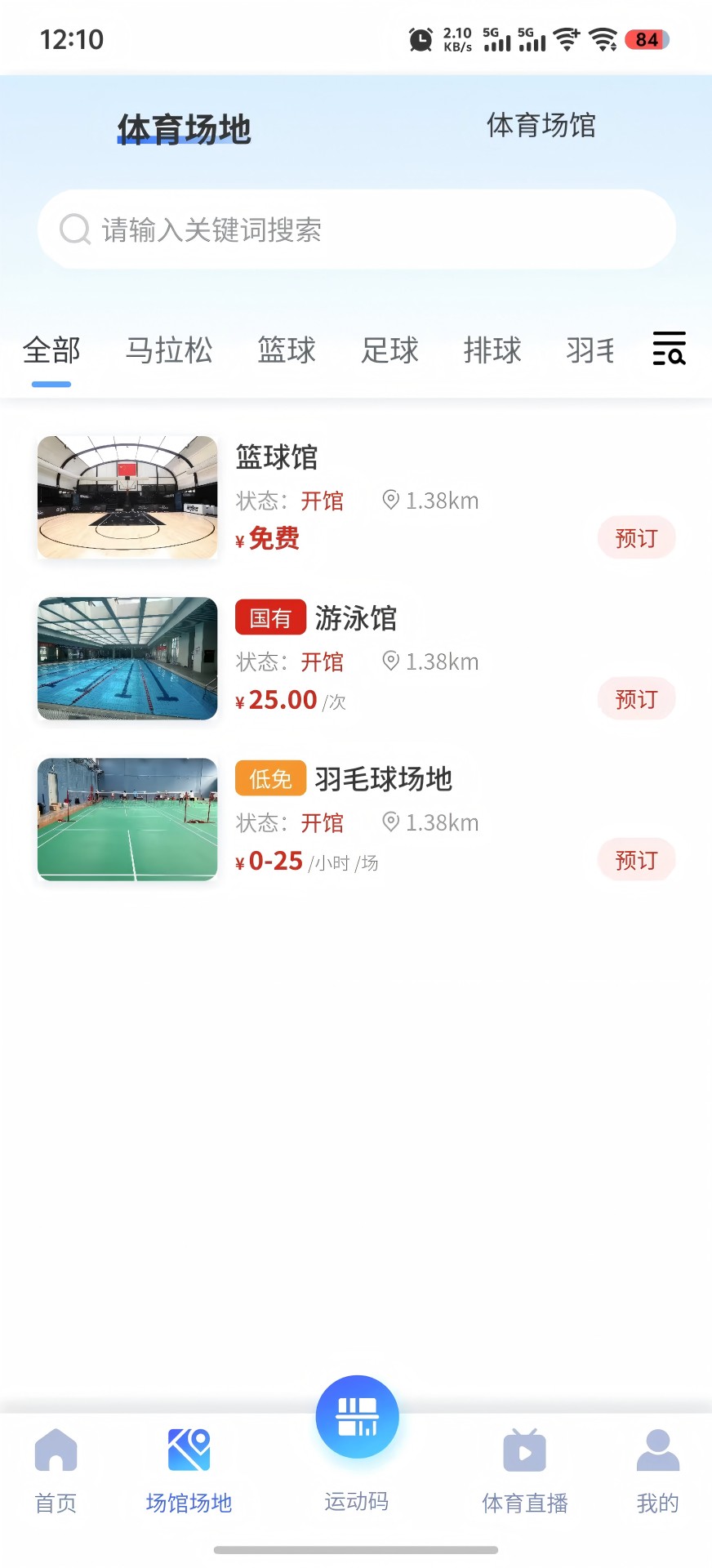Image resolution: width=712 pixels, height=1568 pixels.
Task: Select the 排球 category filter
Action: [493, 350]
